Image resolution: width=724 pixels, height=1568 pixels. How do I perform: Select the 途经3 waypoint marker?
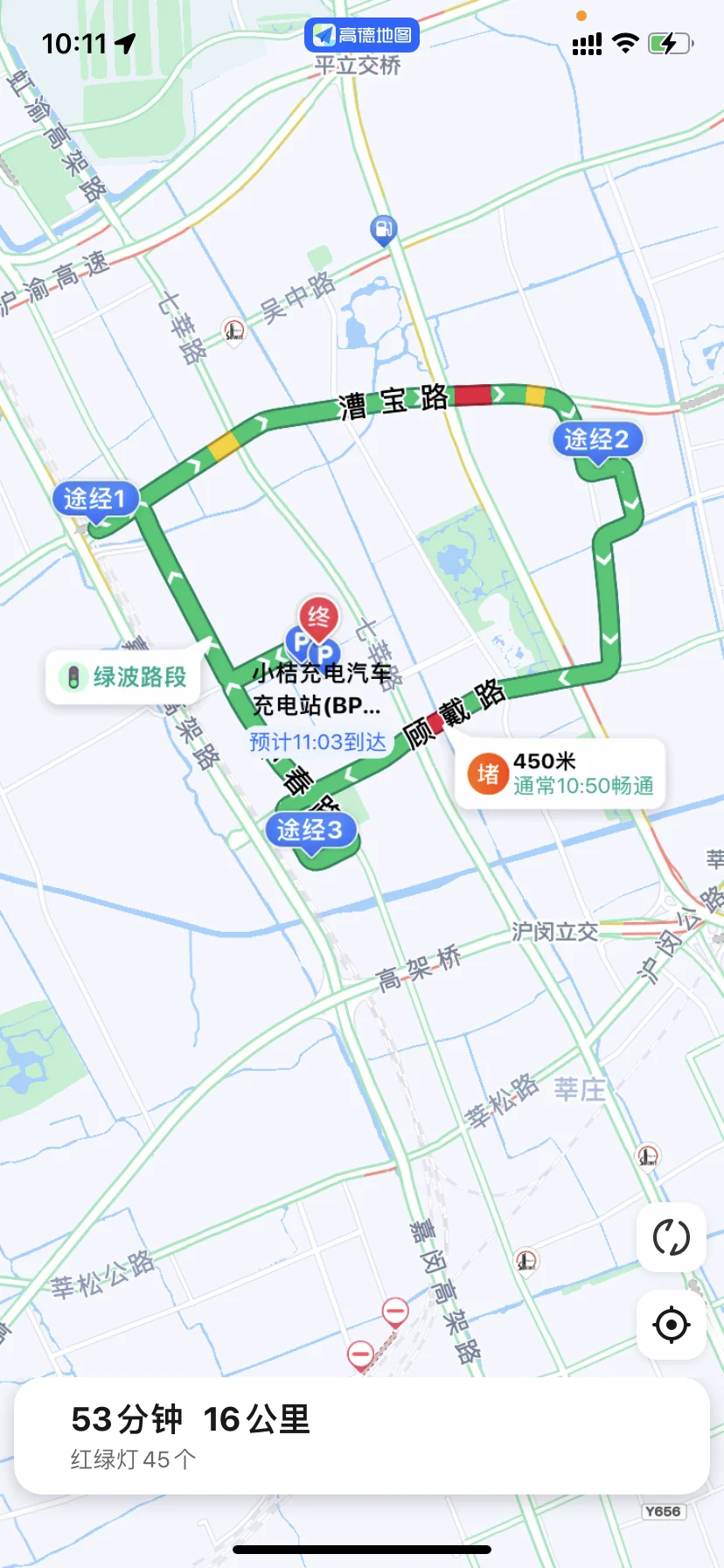310,829
